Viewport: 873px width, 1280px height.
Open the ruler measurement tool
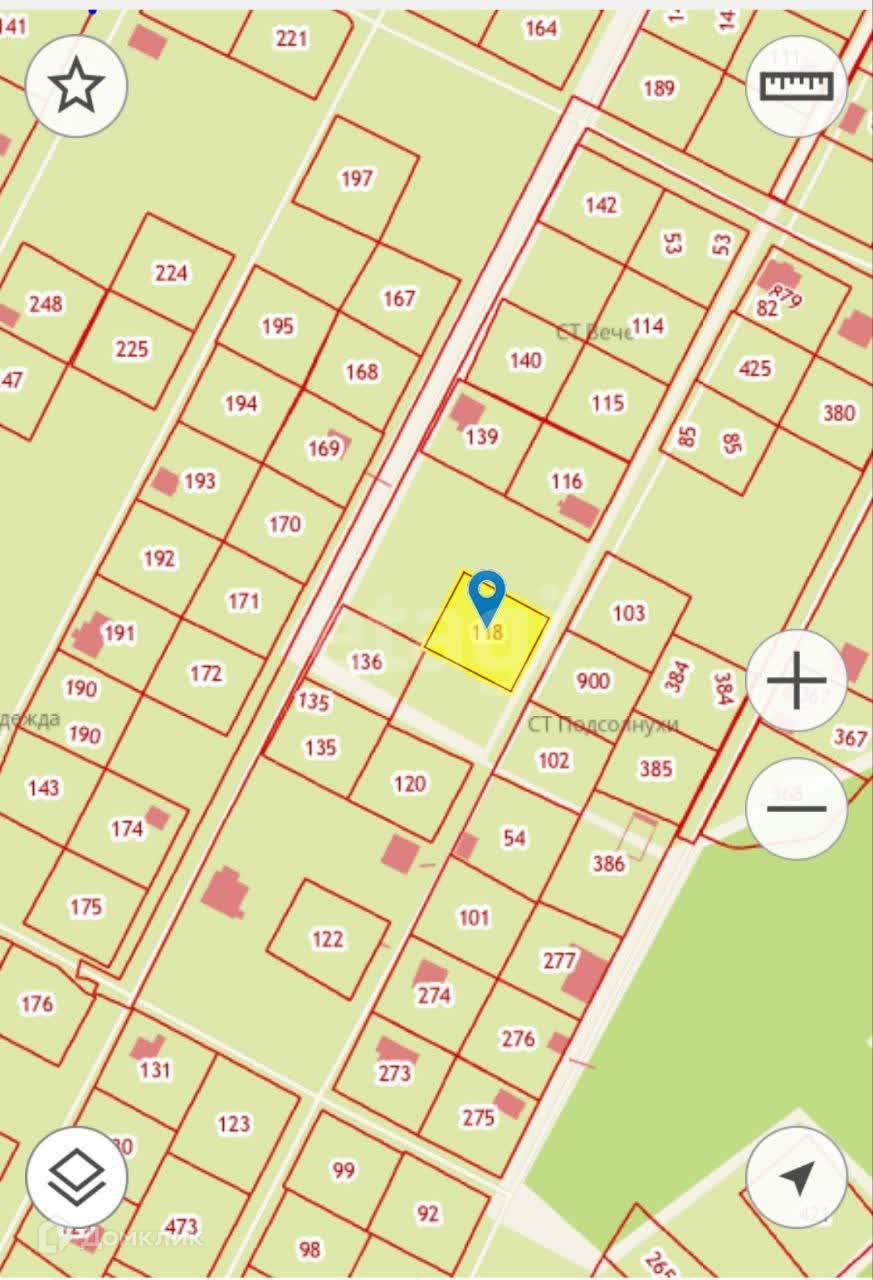tap(796, 86)
